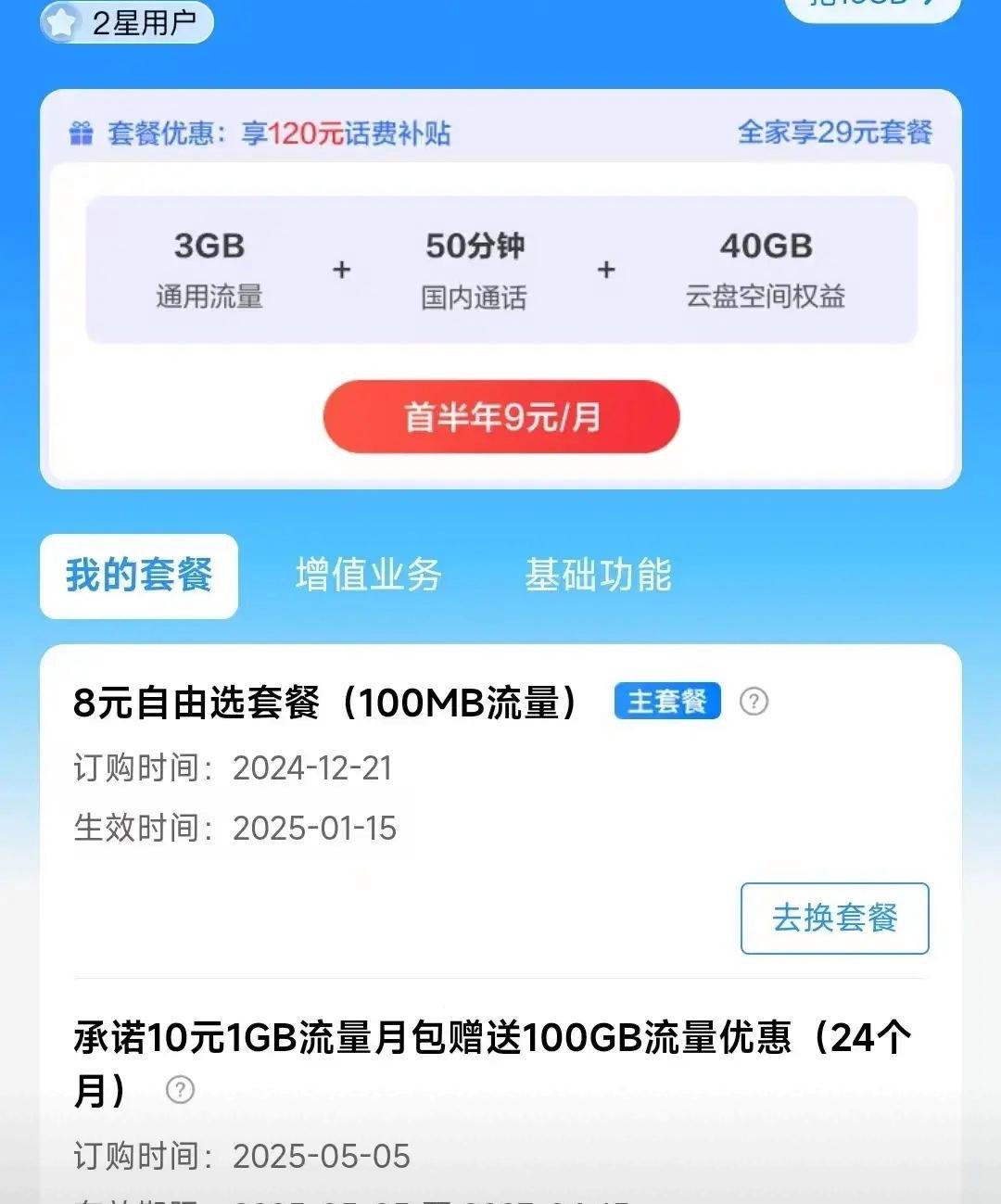The image size is (1001, 1204).
Task: Click the 去换套餐 button
Action: [832, 919]
